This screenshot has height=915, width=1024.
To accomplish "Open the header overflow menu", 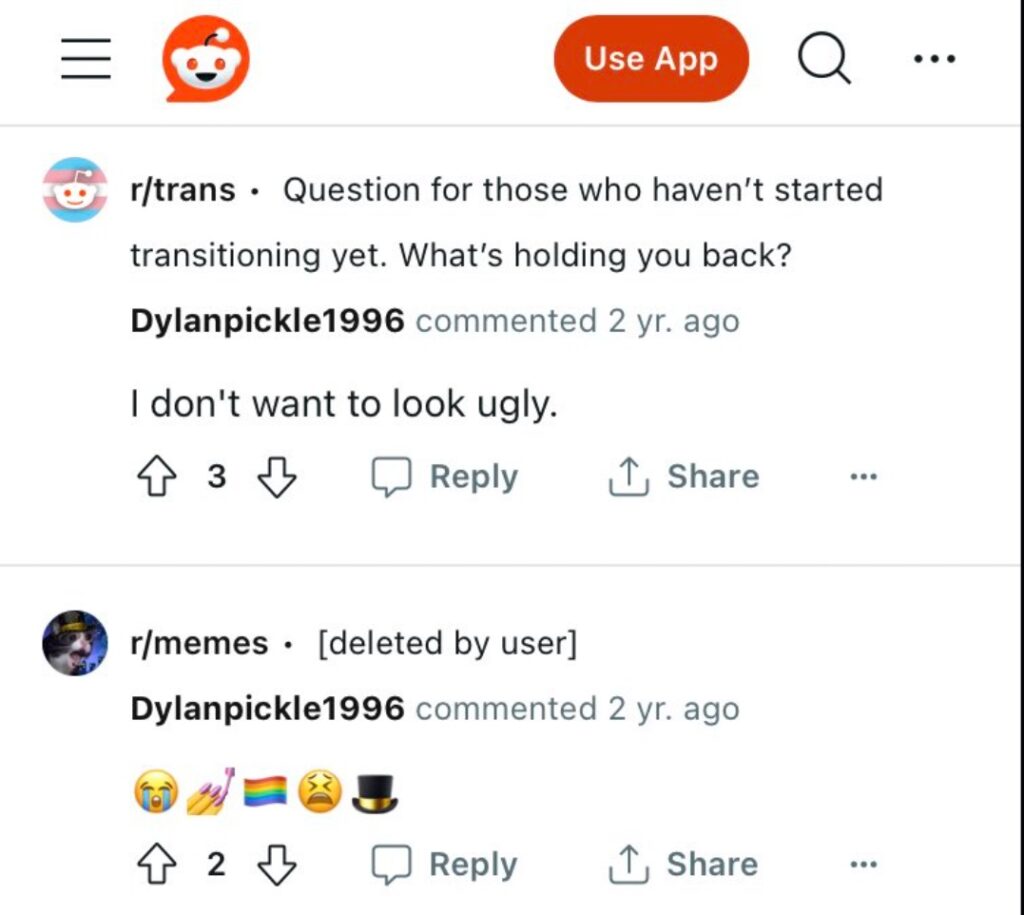I will tap(934, 59).
